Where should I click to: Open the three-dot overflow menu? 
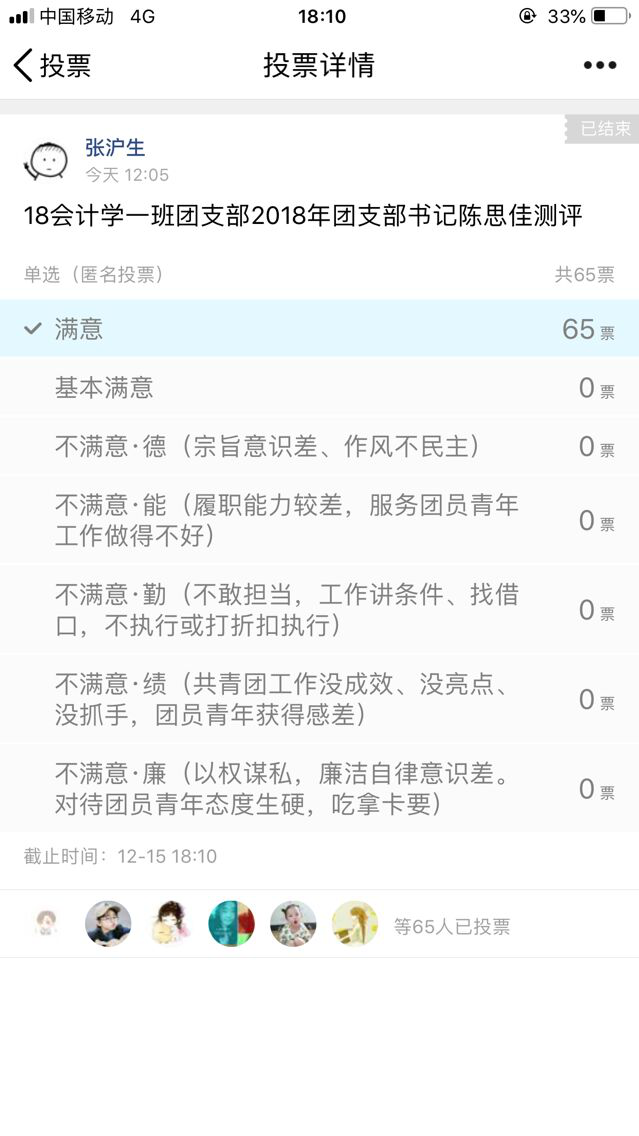tap(600, 65)
